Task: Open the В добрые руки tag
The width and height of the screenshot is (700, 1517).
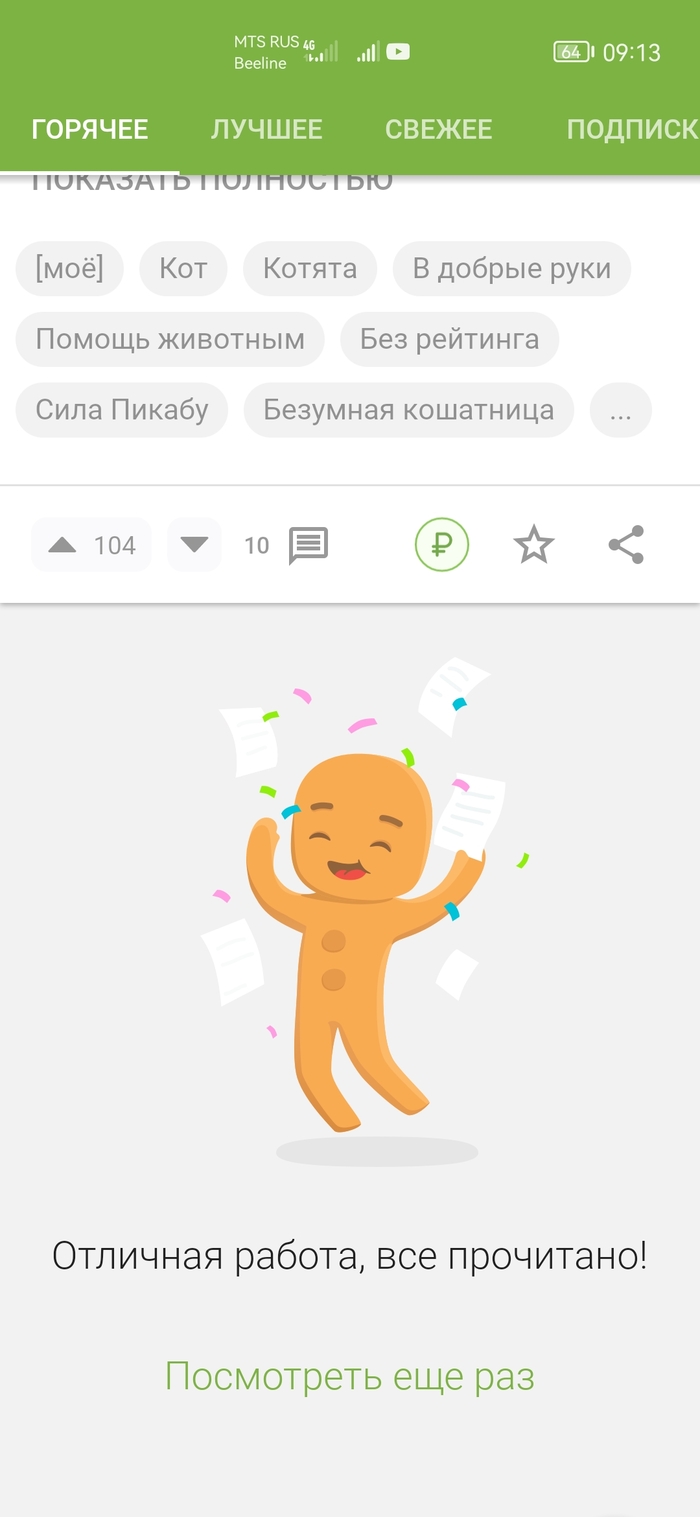Action: pyautogui.click(x=511, y=268)
